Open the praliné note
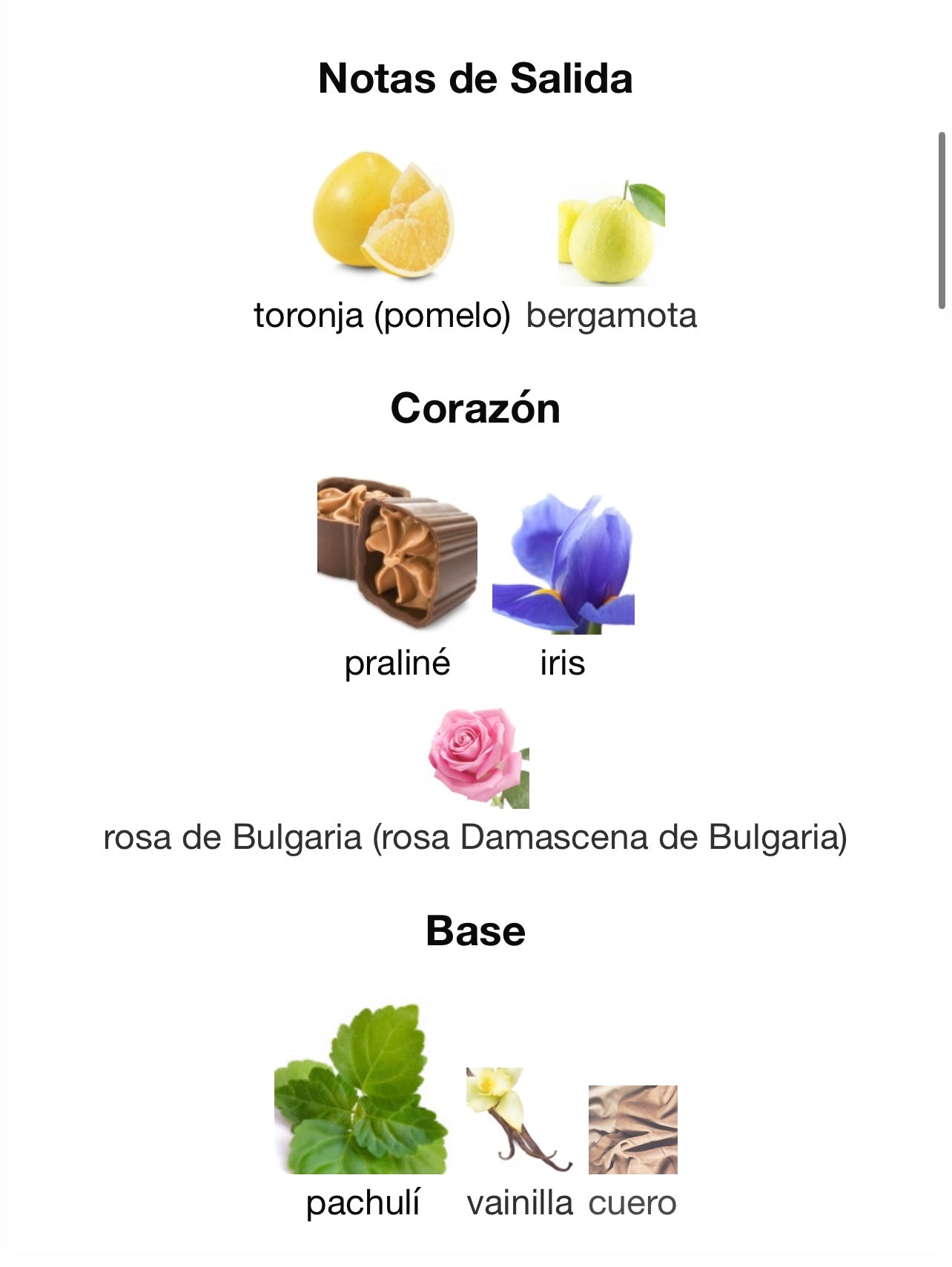The height and width of the screenshot is (1267, 952). 397,555
